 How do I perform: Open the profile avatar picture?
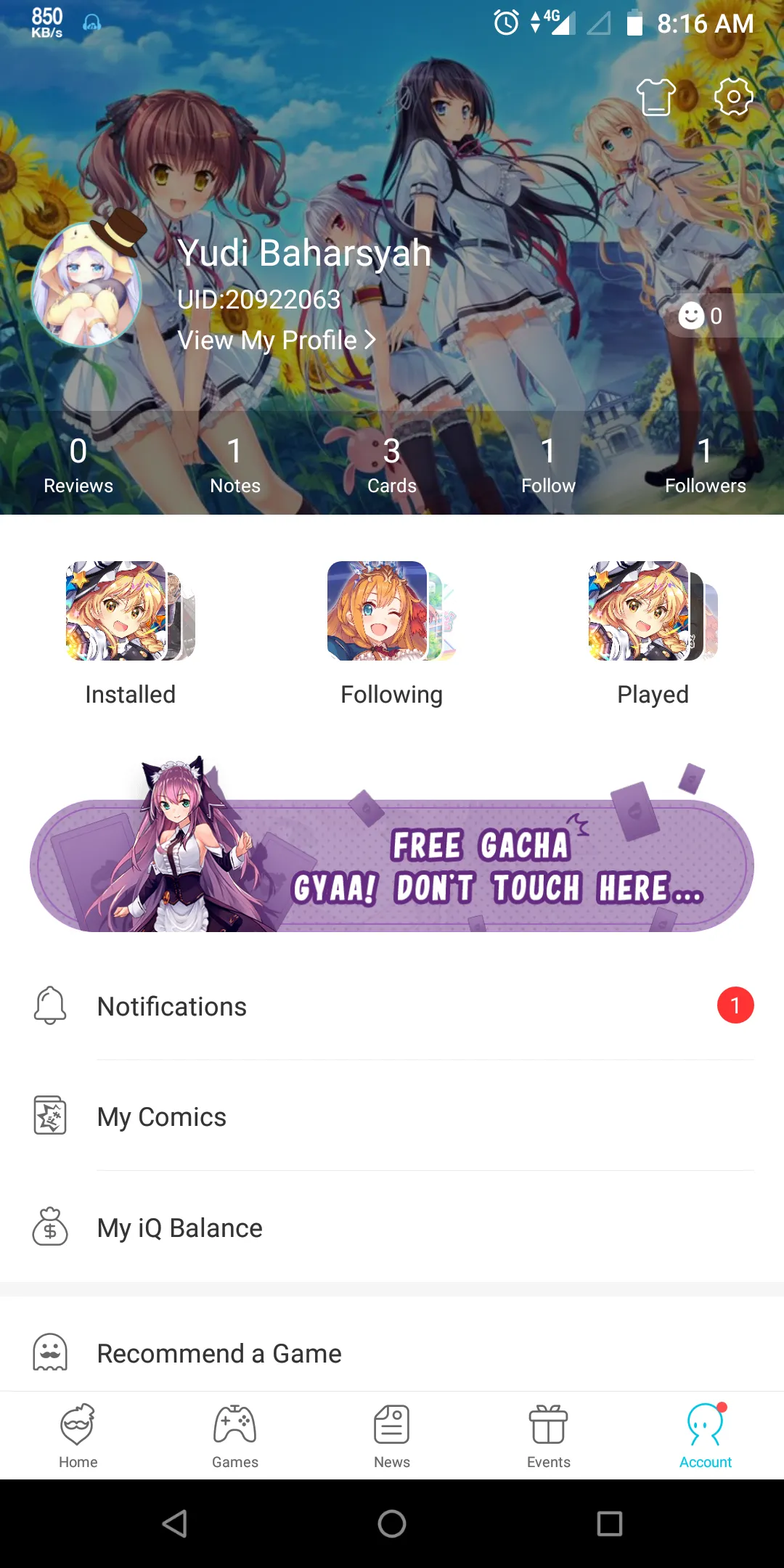(87, 285)
